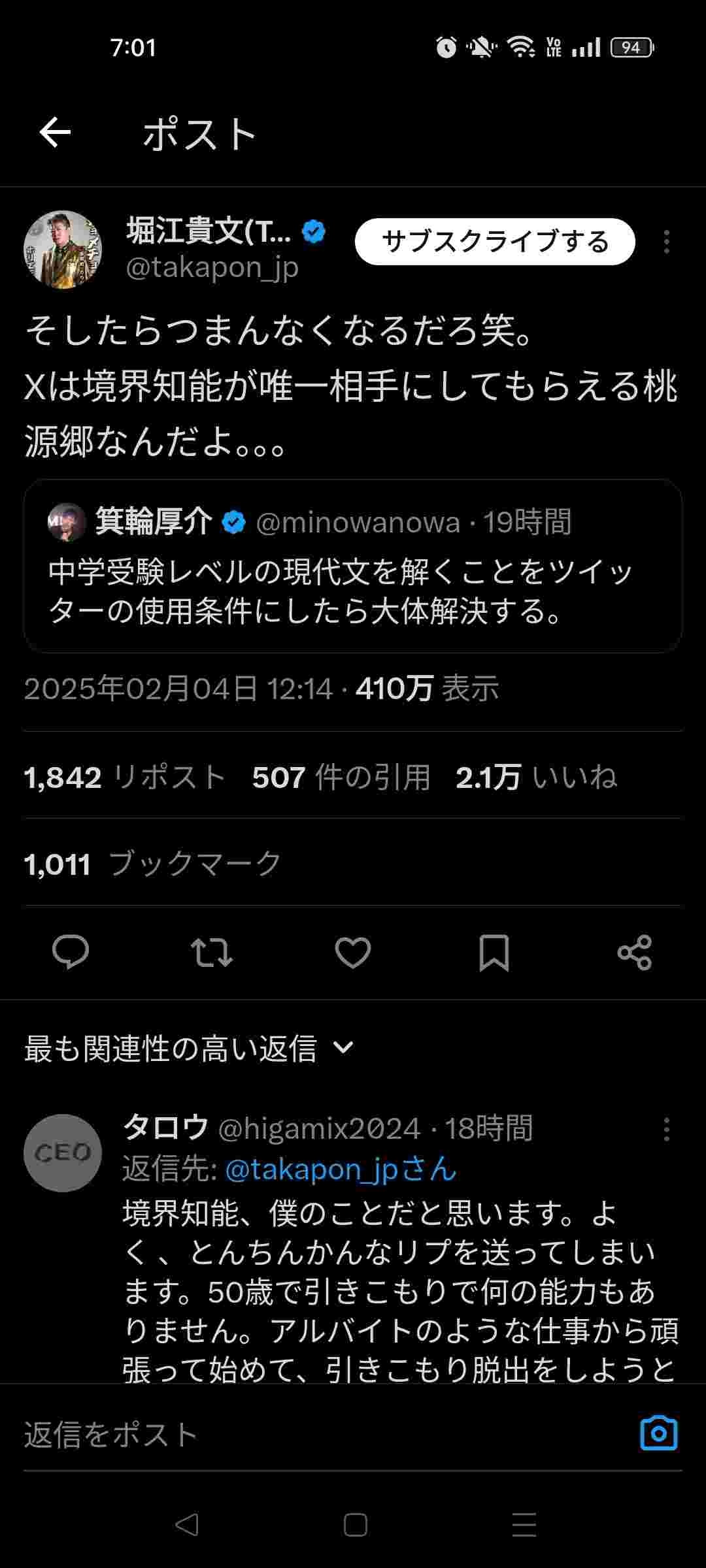Screen dimensions: 706x1568
Task: Tap the サブスクライブする button
Action: click(x=495, y=242)
